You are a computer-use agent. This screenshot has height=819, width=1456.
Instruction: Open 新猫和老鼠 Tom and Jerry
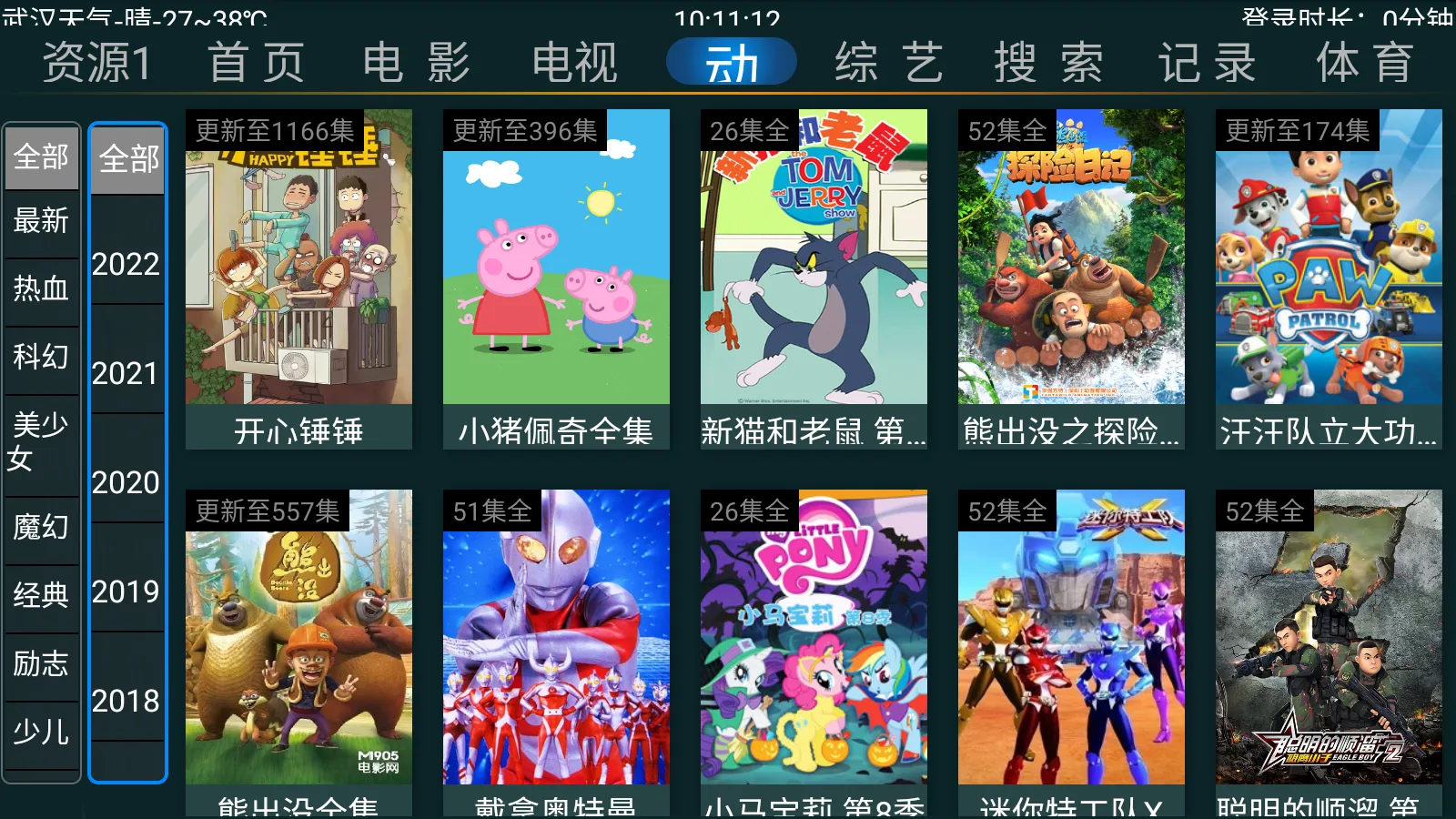[x=814, y=278]
